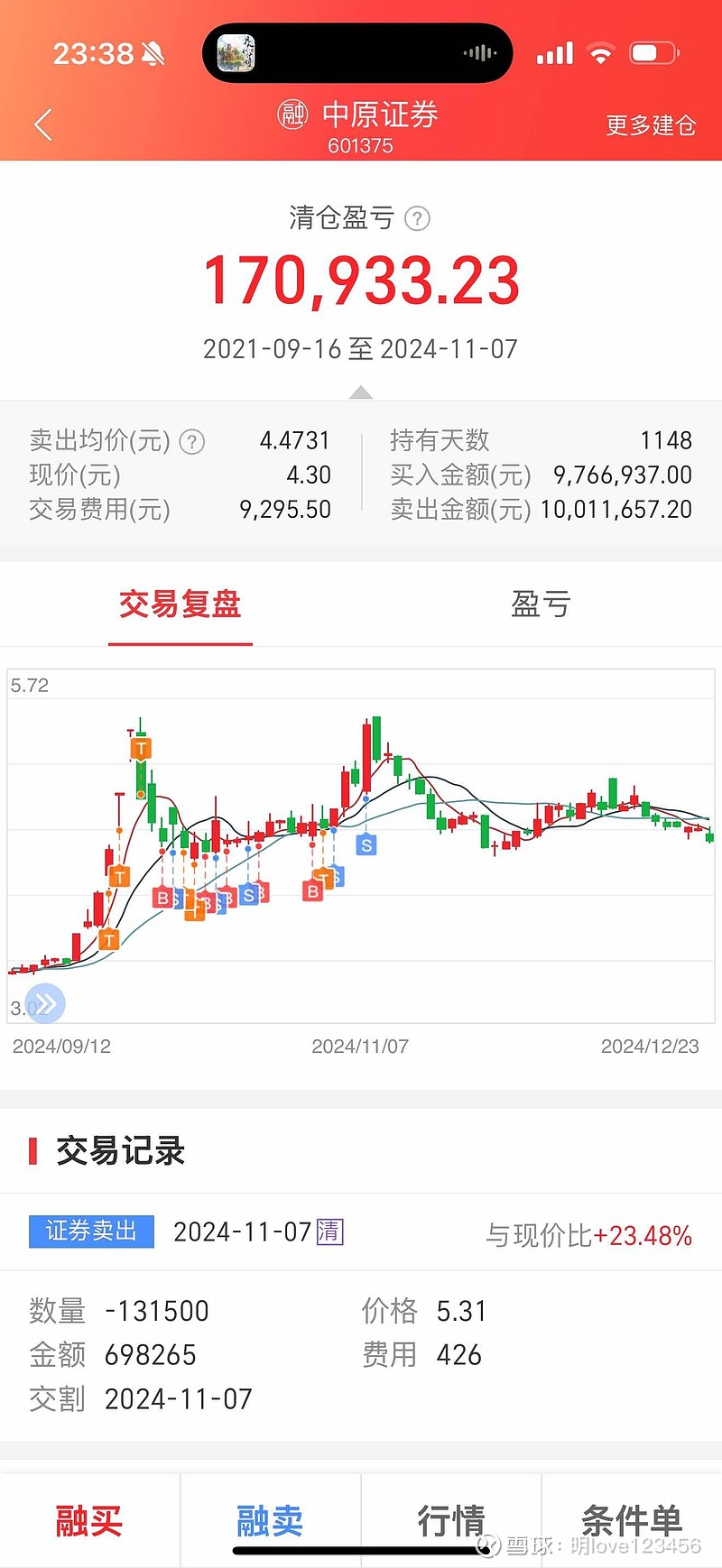Tap the back arrow at top left

click(x=42, y=124)
